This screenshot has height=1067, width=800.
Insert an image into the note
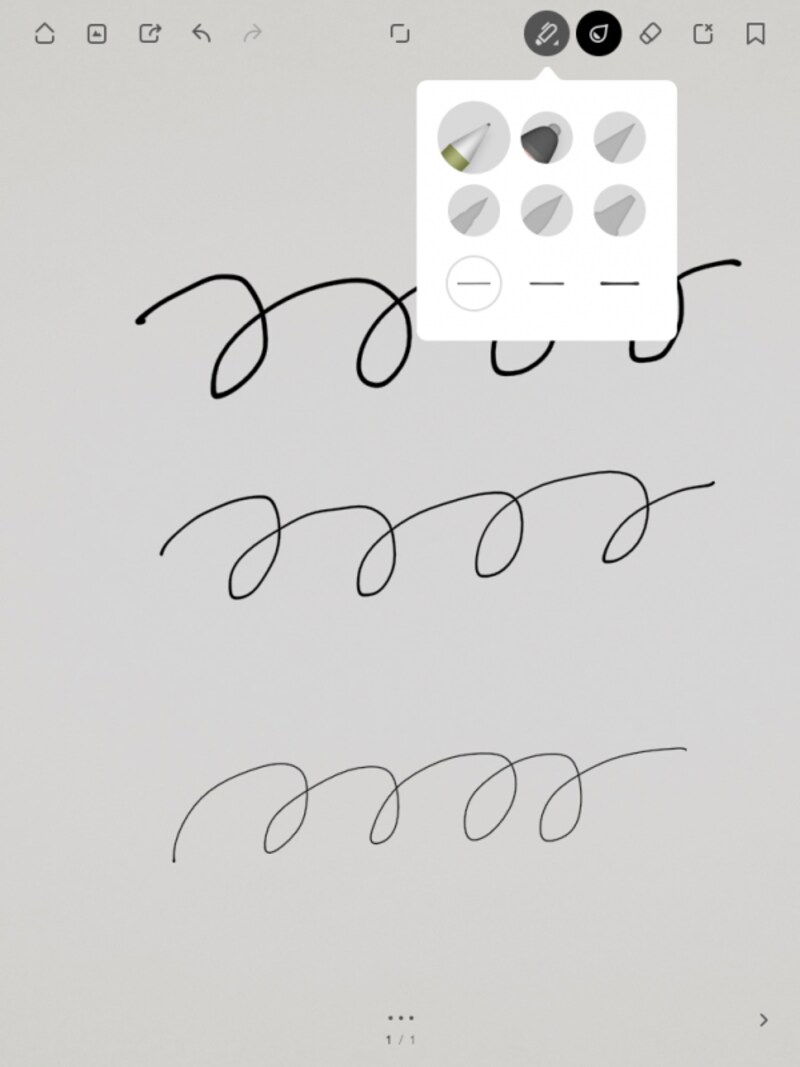97,34
